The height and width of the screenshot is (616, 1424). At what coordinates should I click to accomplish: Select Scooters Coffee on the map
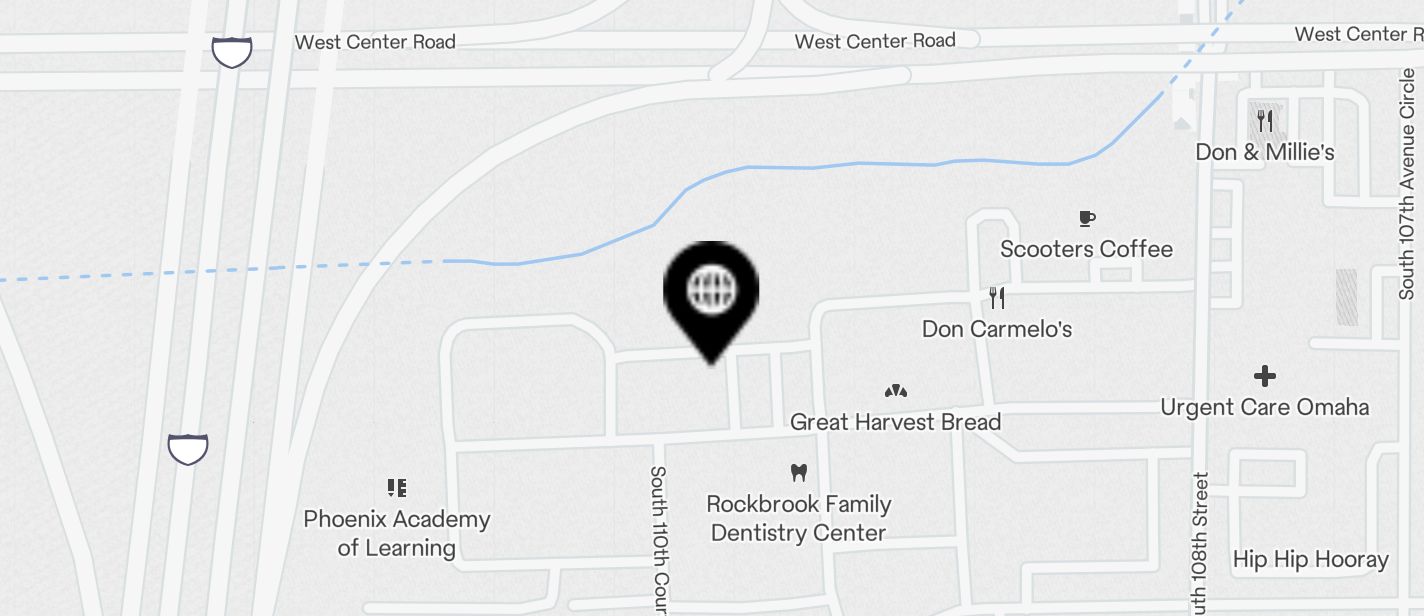pos(1087,219)
